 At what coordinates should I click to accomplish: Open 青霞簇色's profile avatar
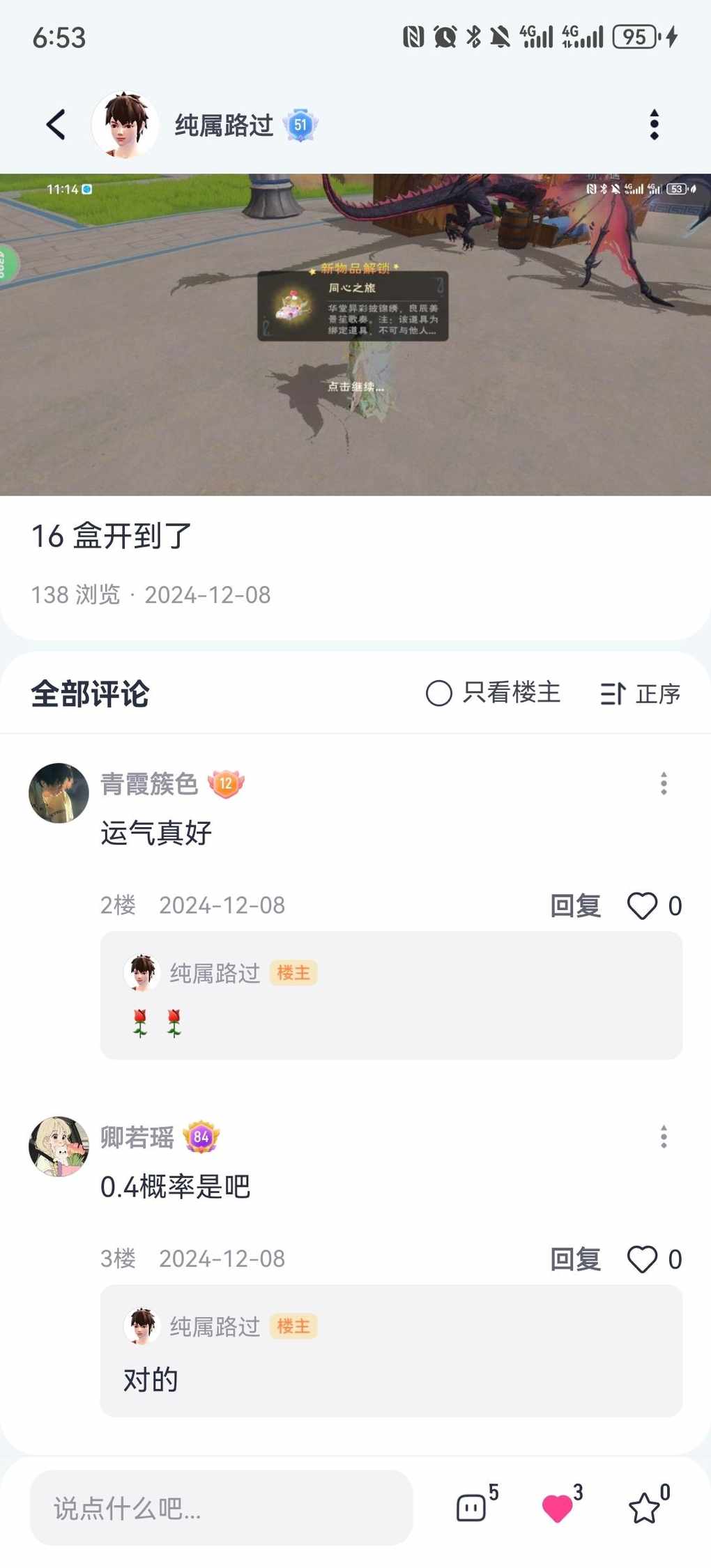59,793
